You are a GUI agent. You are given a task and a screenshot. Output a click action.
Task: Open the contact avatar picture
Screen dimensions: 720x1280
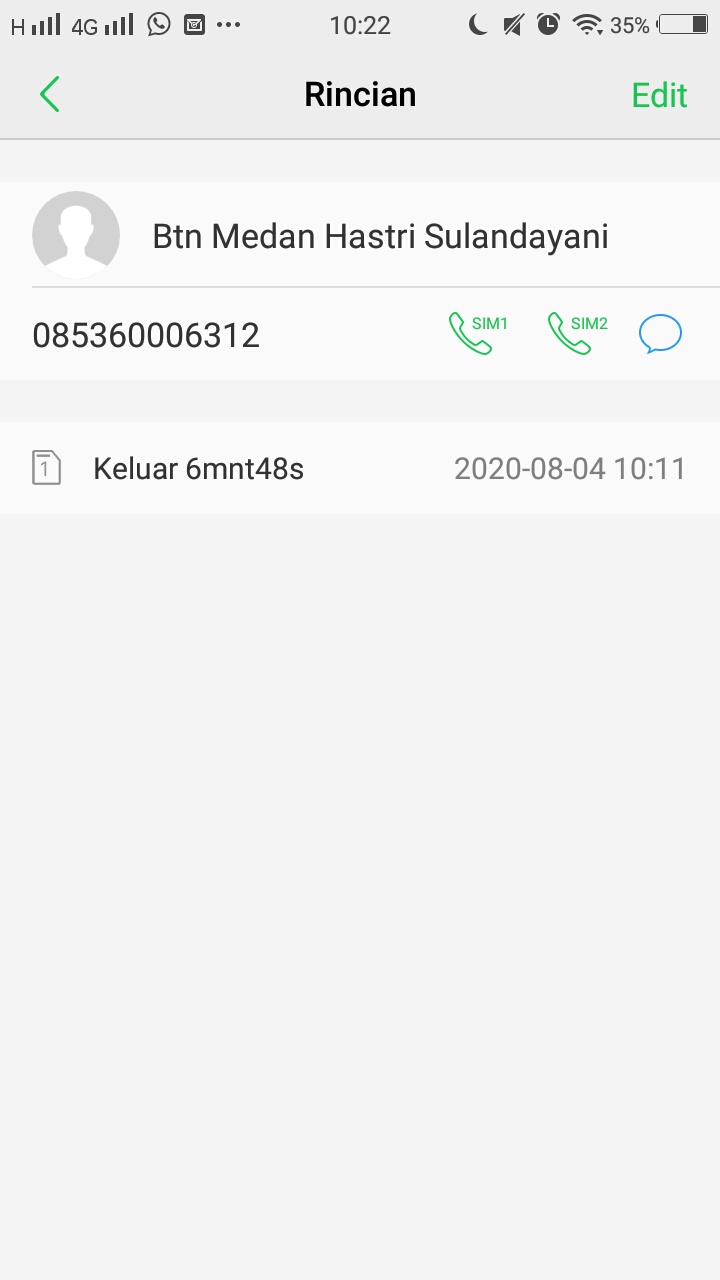(x=76, y=235)
